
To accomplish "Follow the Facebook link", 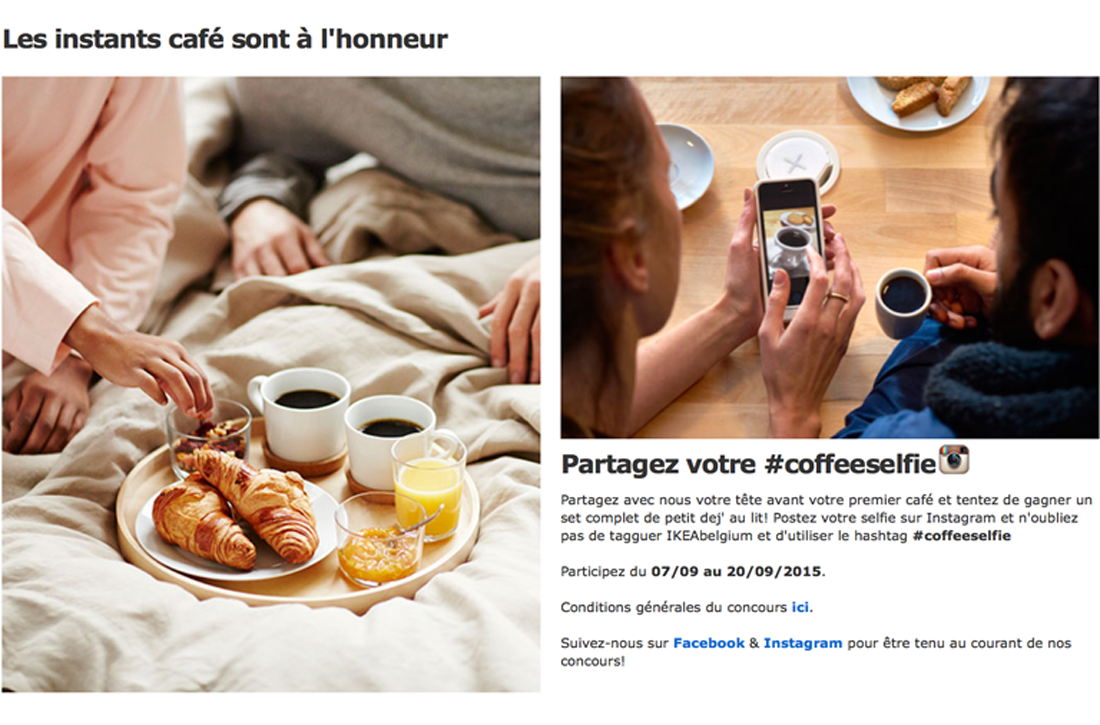I will 708,643.
